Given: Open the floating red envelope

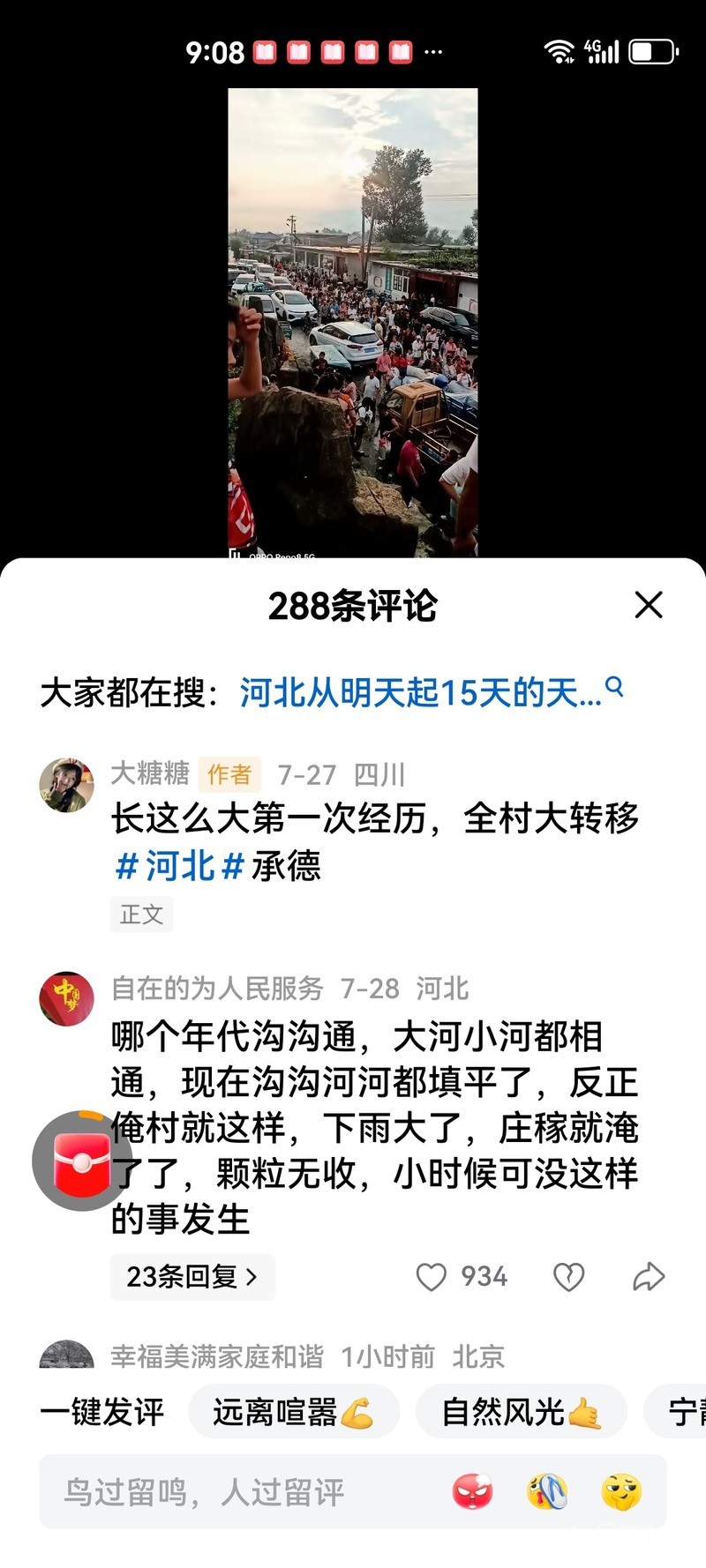Looking at the screenshot, I should (x=81, y=1161).
